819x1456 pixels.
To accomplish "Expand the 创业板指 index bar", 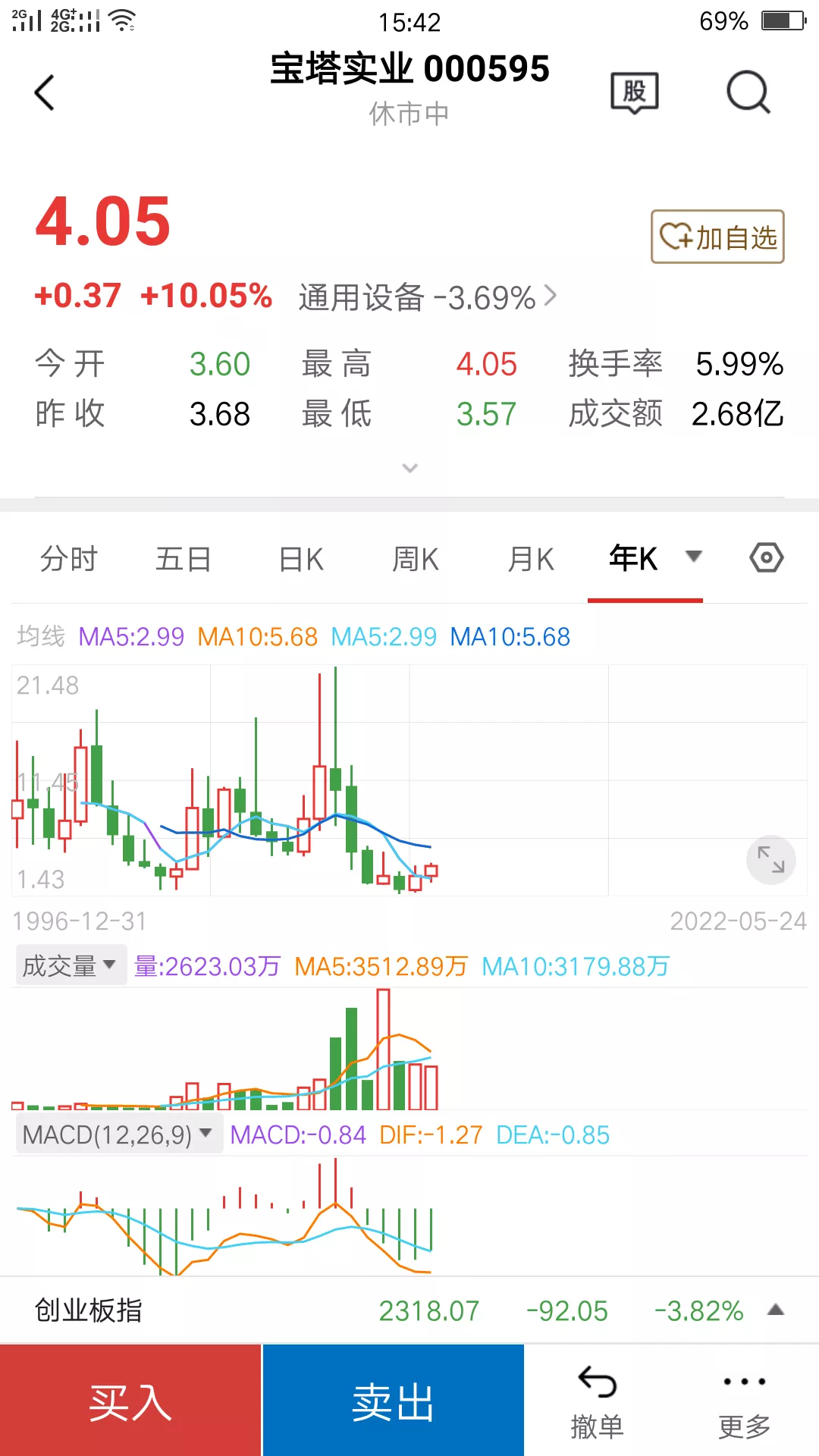I will [x=775, y=1310].
